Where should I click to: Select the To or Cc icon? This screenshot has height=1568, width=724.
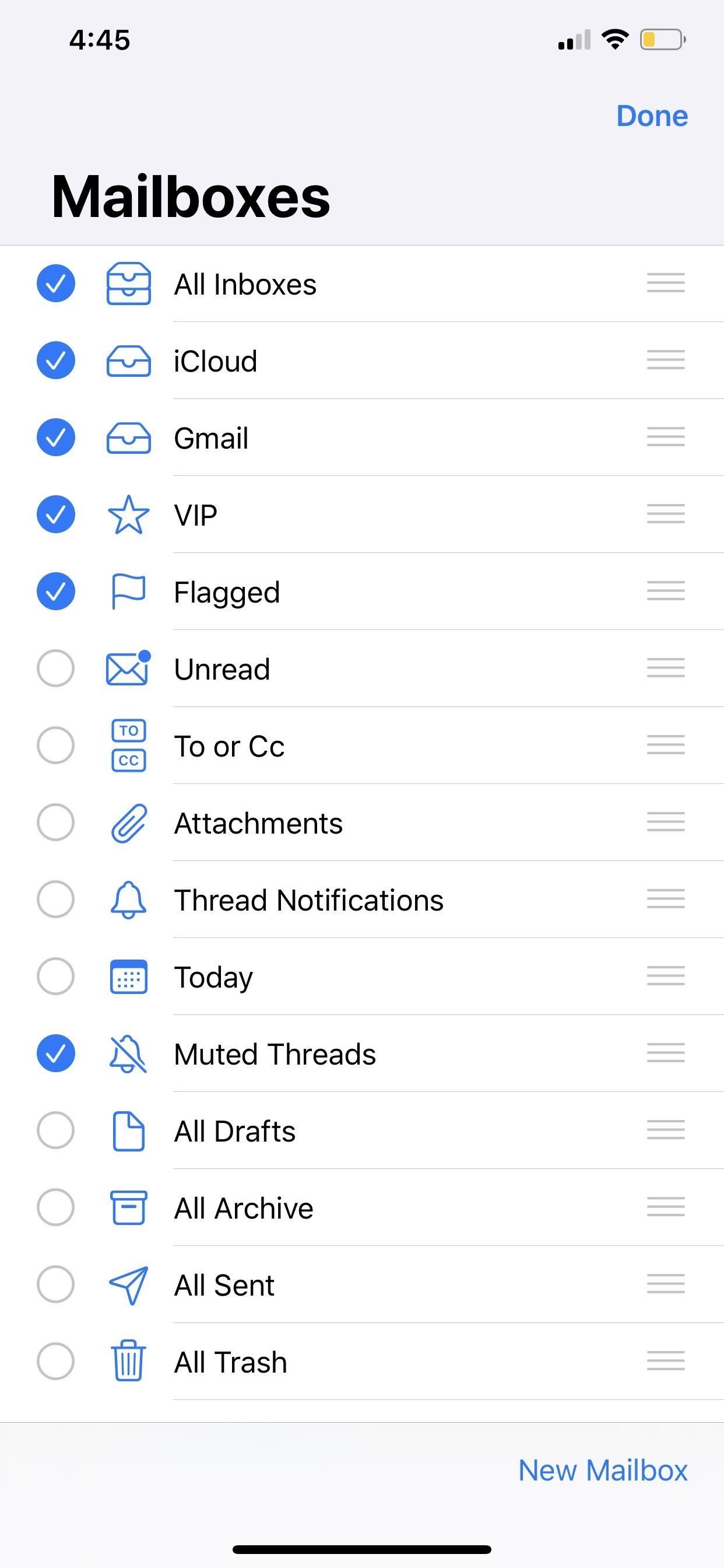tap(128, 745)
